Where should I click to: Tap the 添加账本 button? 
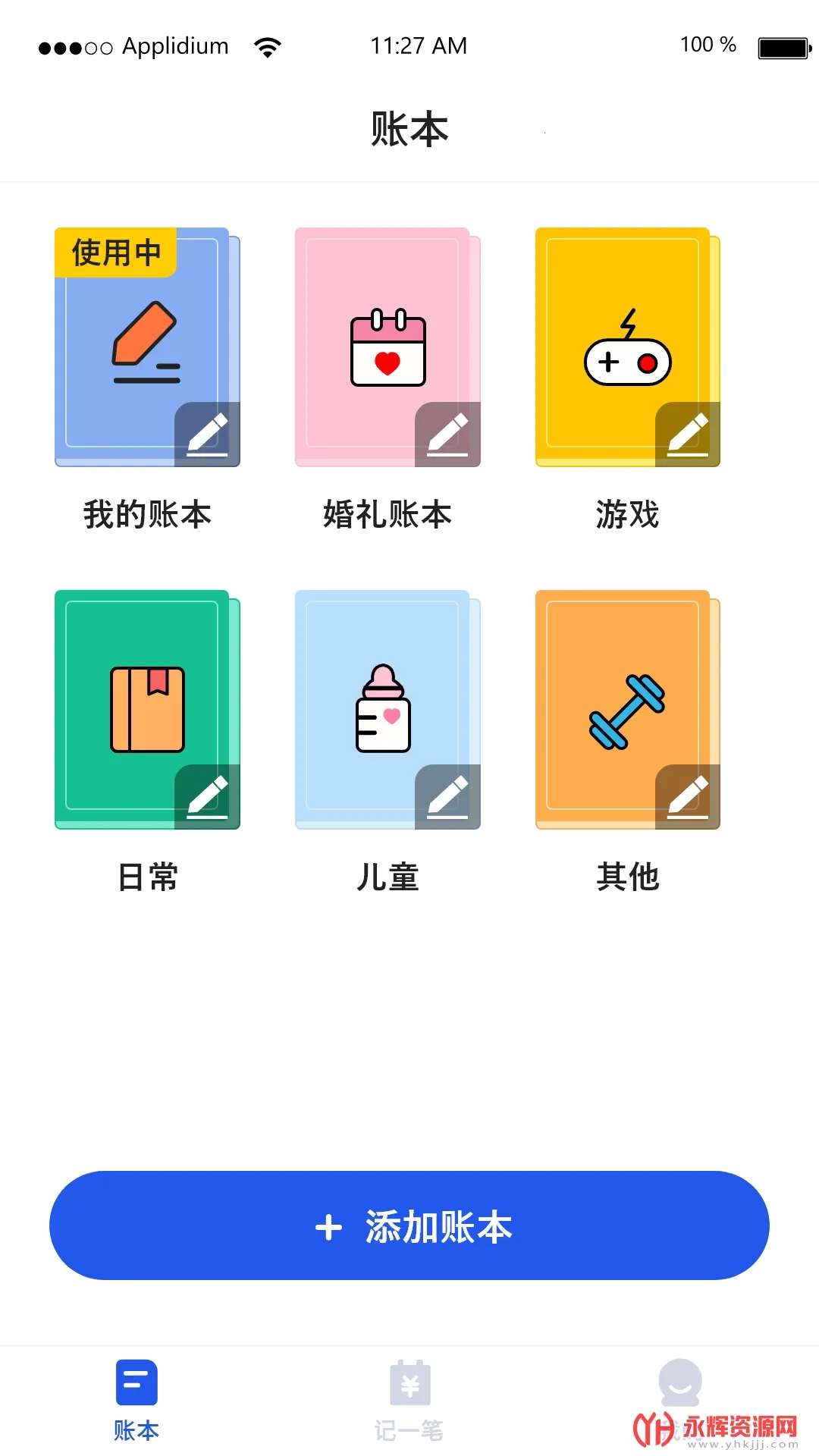click(x=409, y=1225)
